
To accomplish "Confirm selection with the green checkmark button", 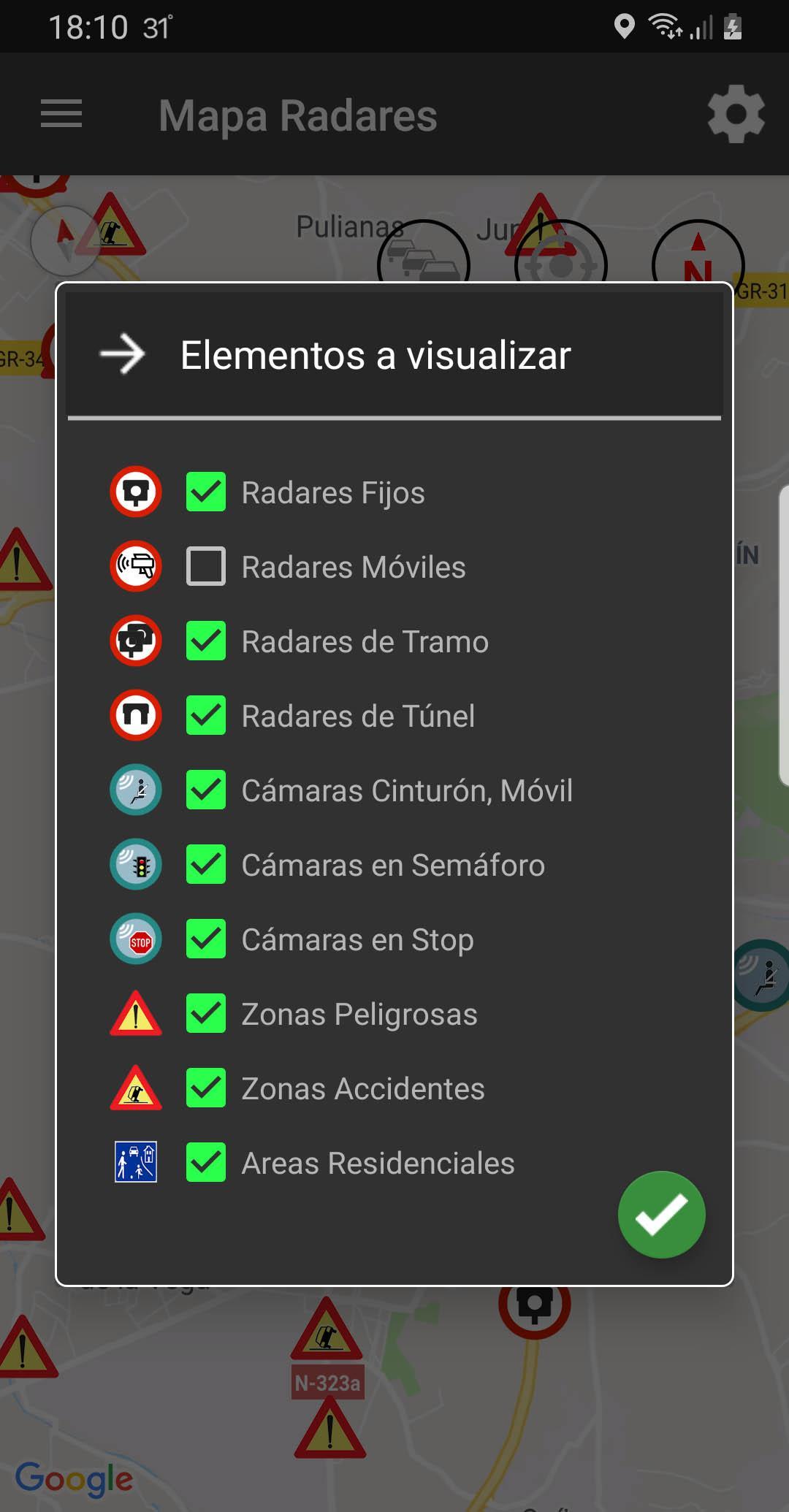I will tap(662, 1215).
